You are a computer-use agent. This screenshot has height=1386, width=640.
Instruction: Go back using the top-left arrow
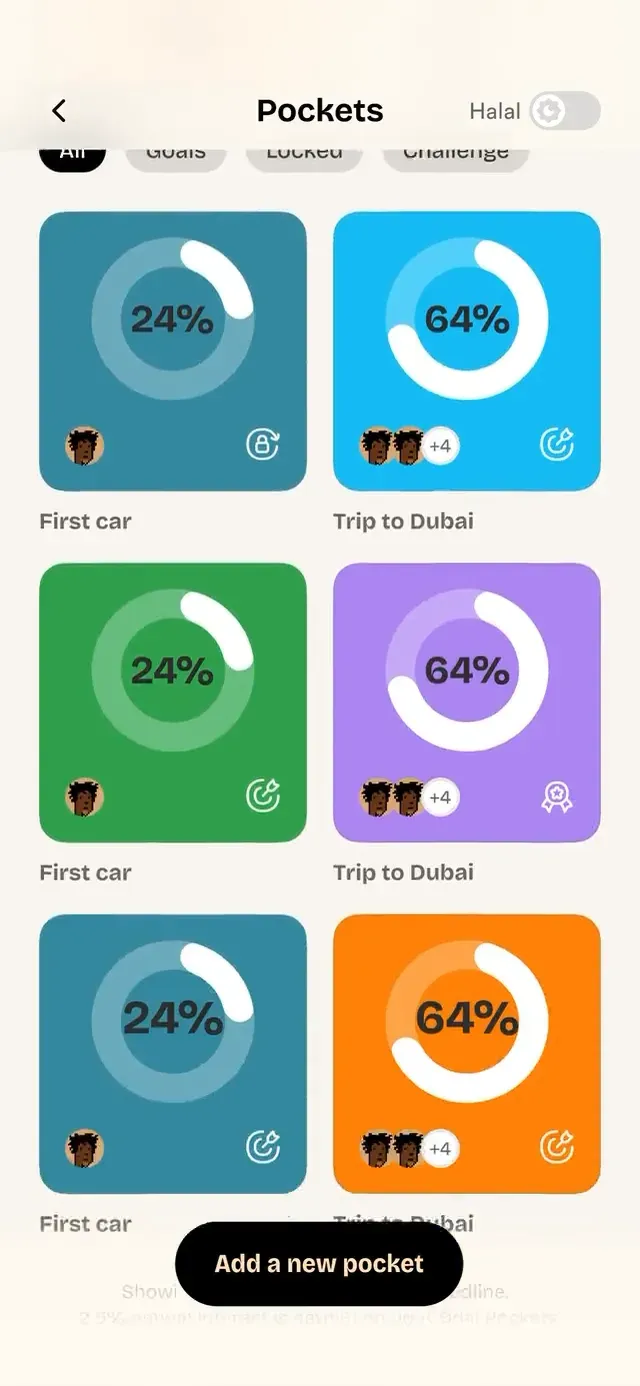59,111
